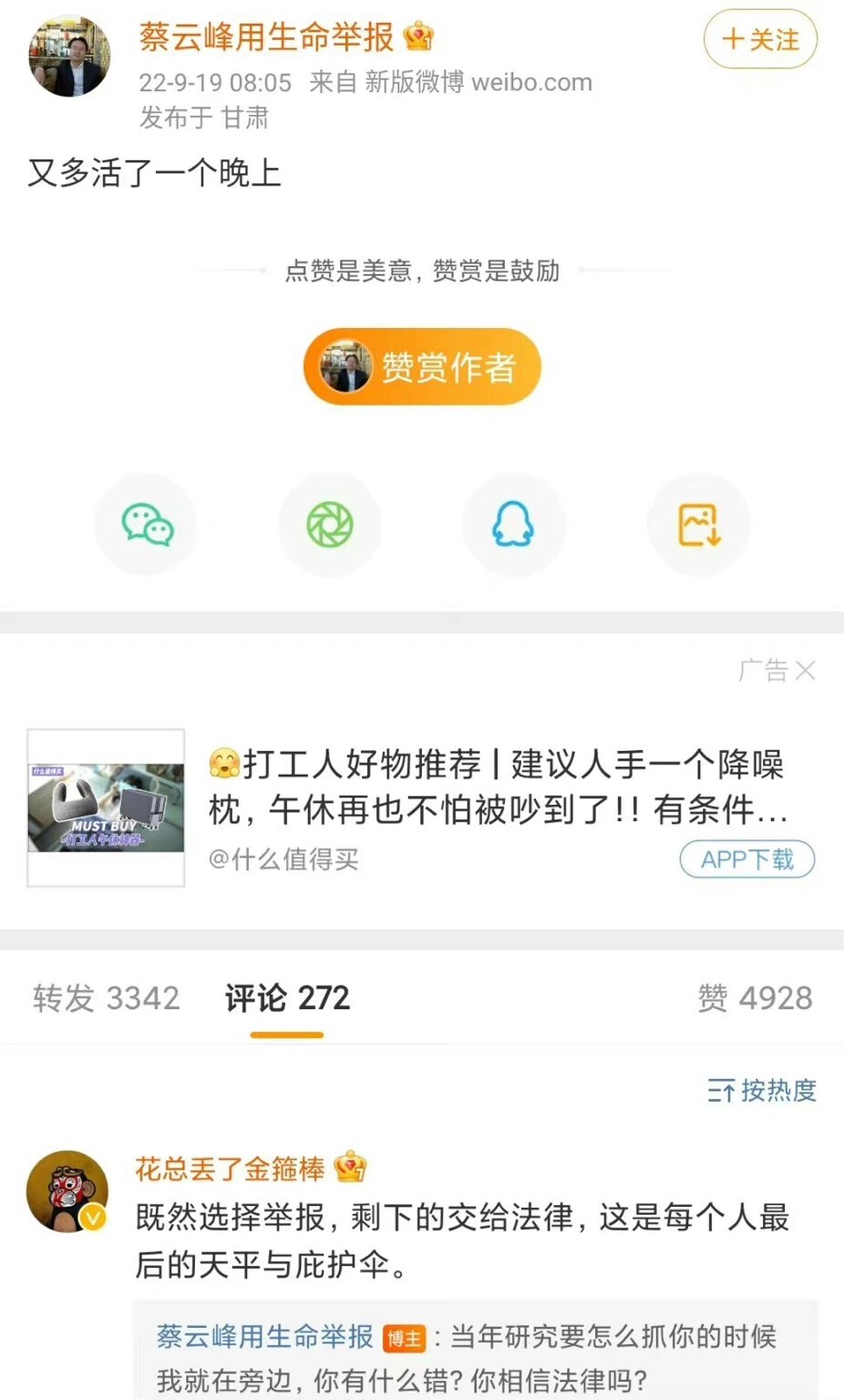The height and width of the screenshot is (1400, 844).
Task: Tap the 赞赏作者 reward button
Action: (422, 366)
